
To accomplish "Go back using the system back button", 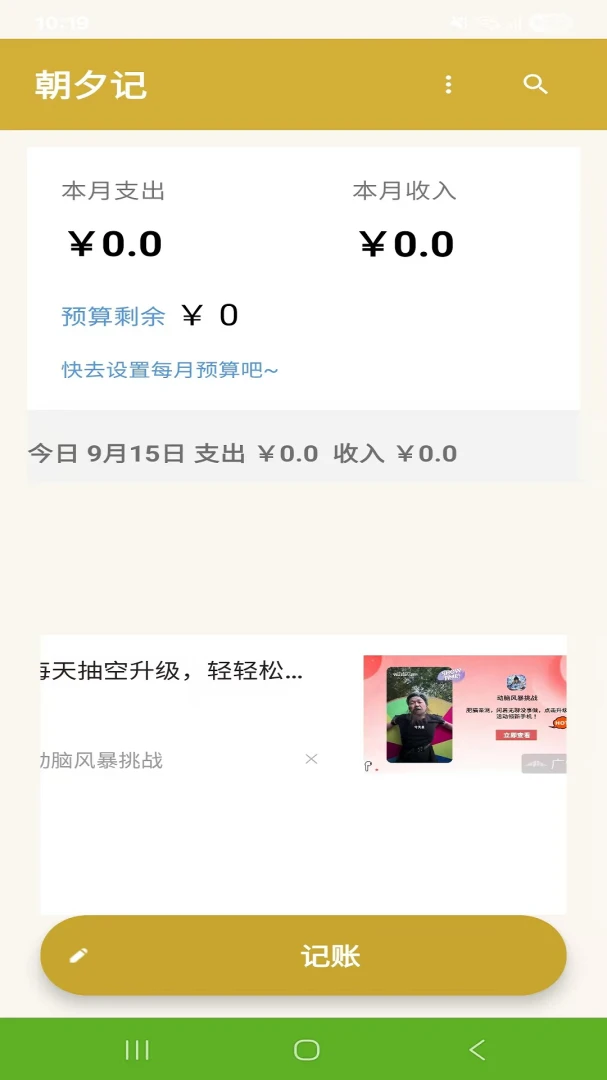I will [x=477, y=1050].
